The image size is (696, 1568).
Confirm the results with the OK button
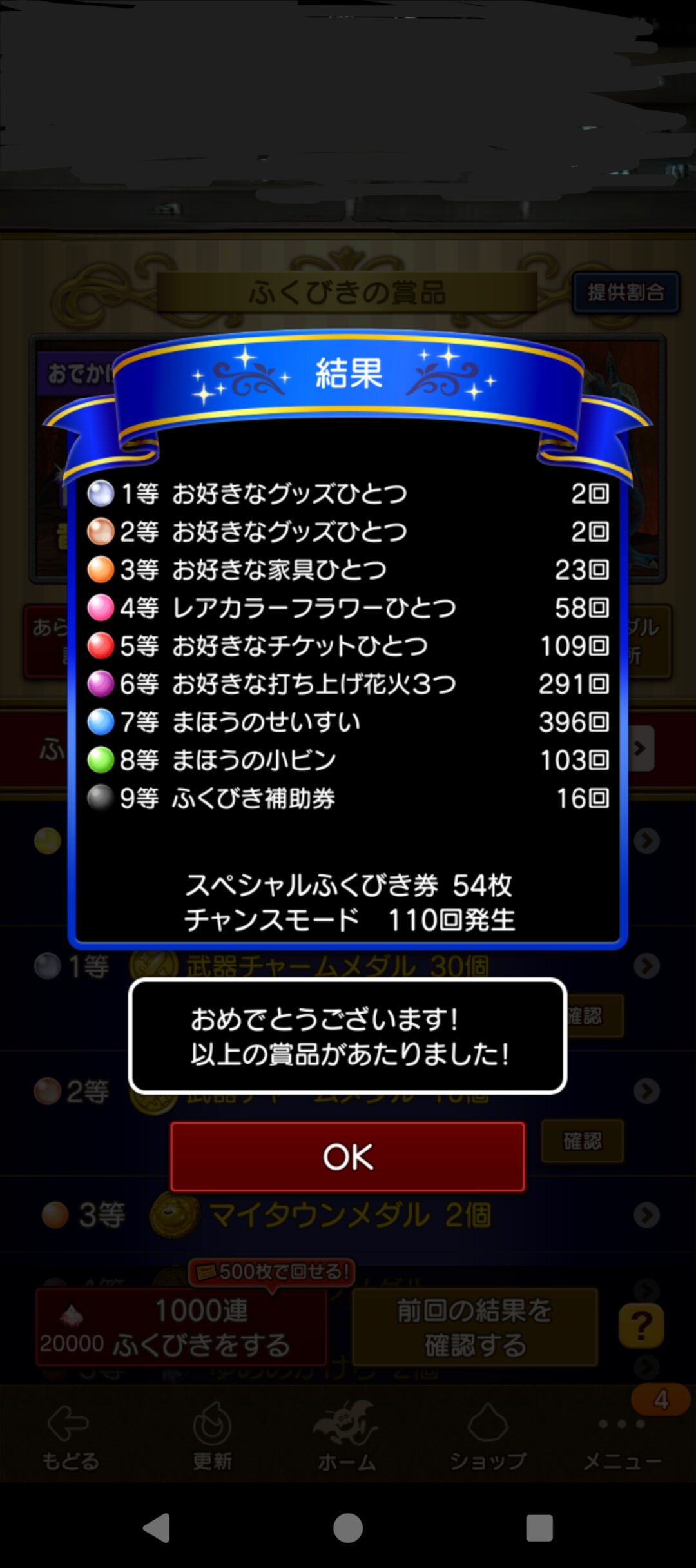tap(347, 1156)
